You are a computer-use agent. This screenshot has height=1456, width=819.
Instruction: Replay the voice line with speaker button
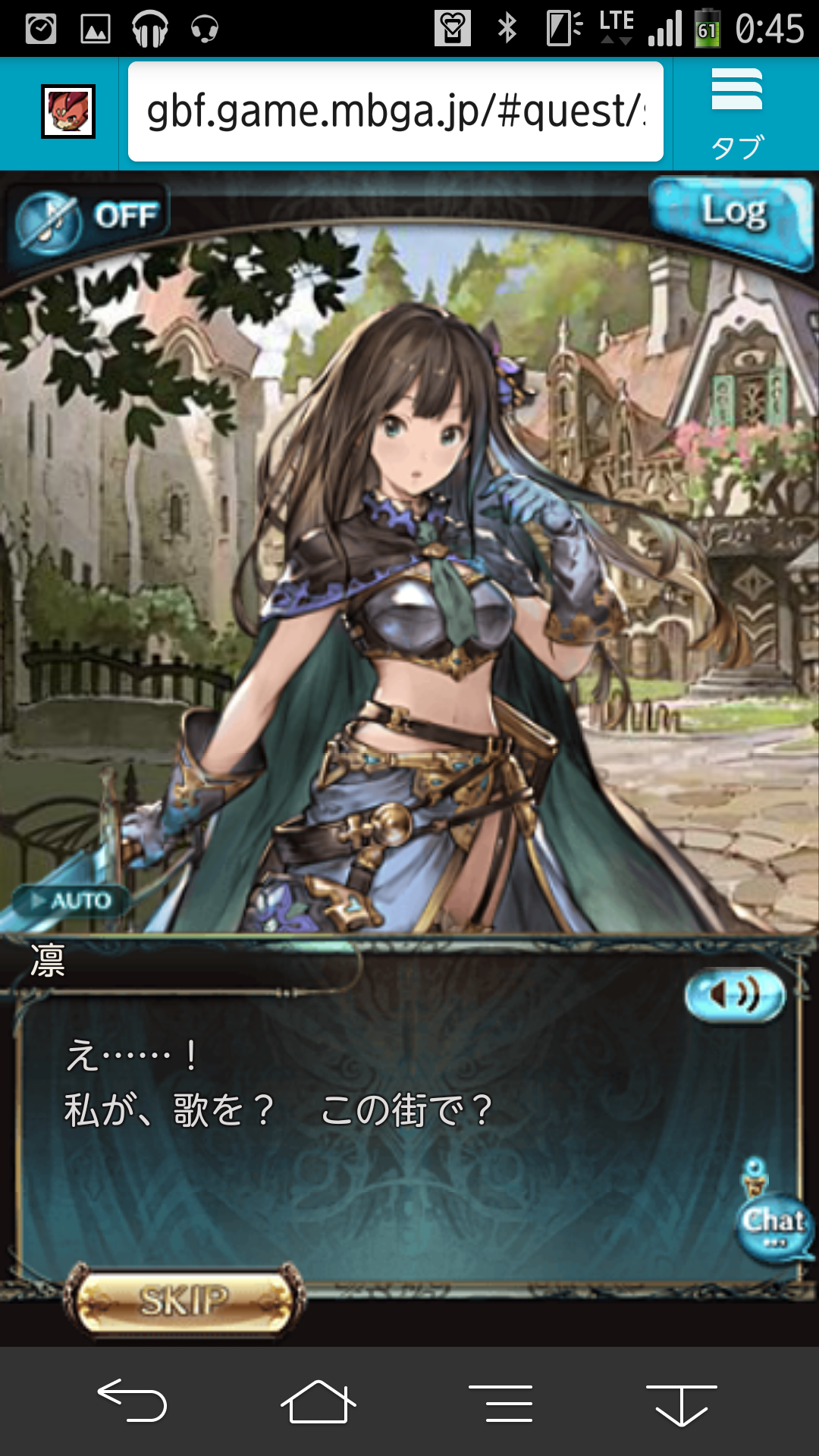[734, 995]
